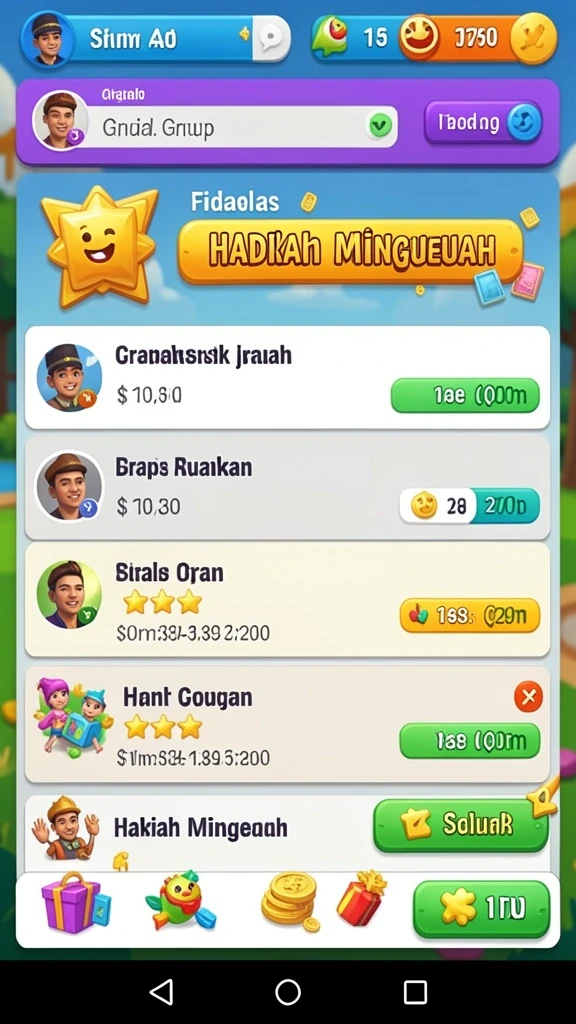
Task: Open the gold coins stack icon
Action: (x=291, y=902)
